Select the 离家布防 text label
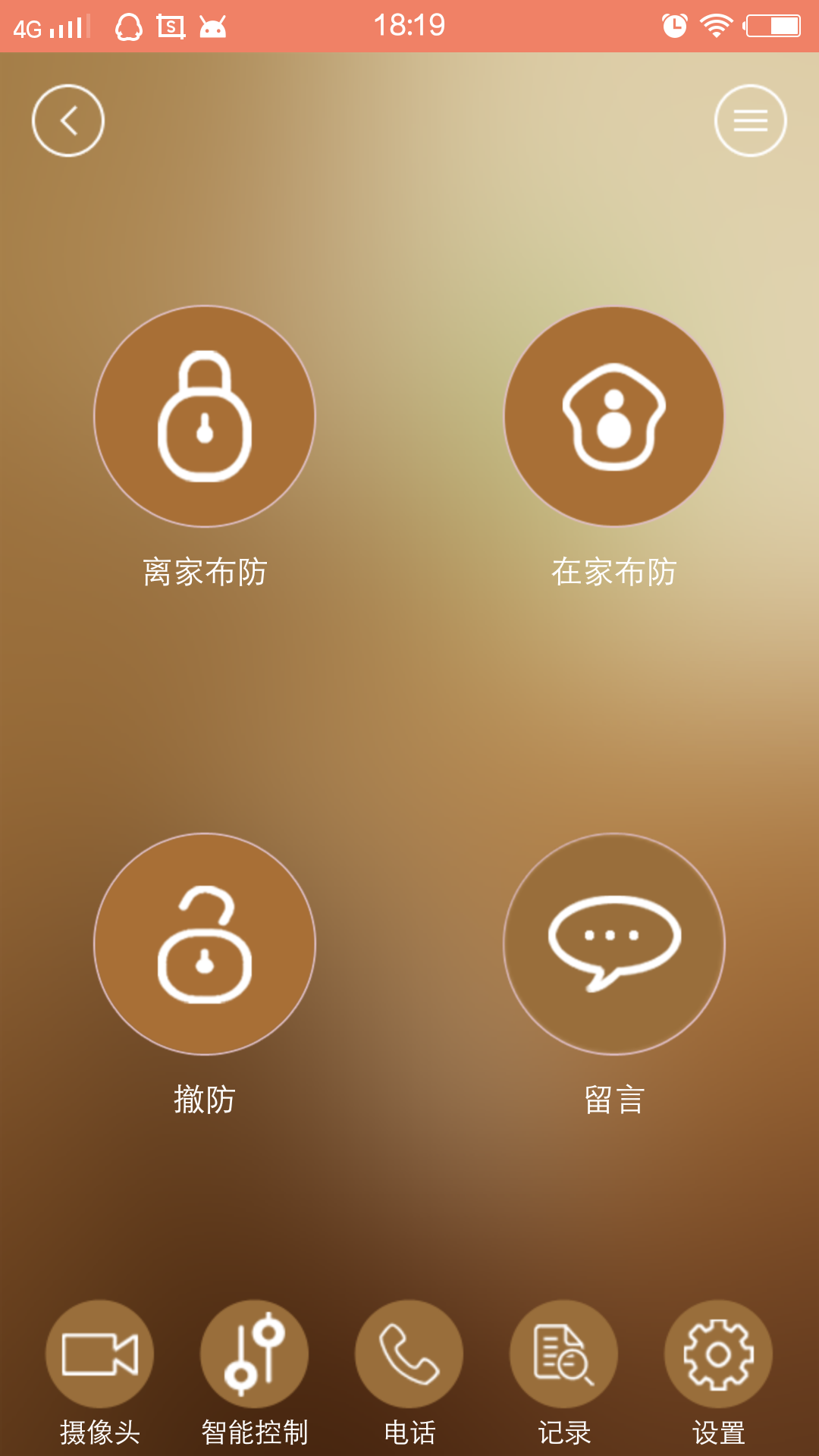 [x=205, y=573]
